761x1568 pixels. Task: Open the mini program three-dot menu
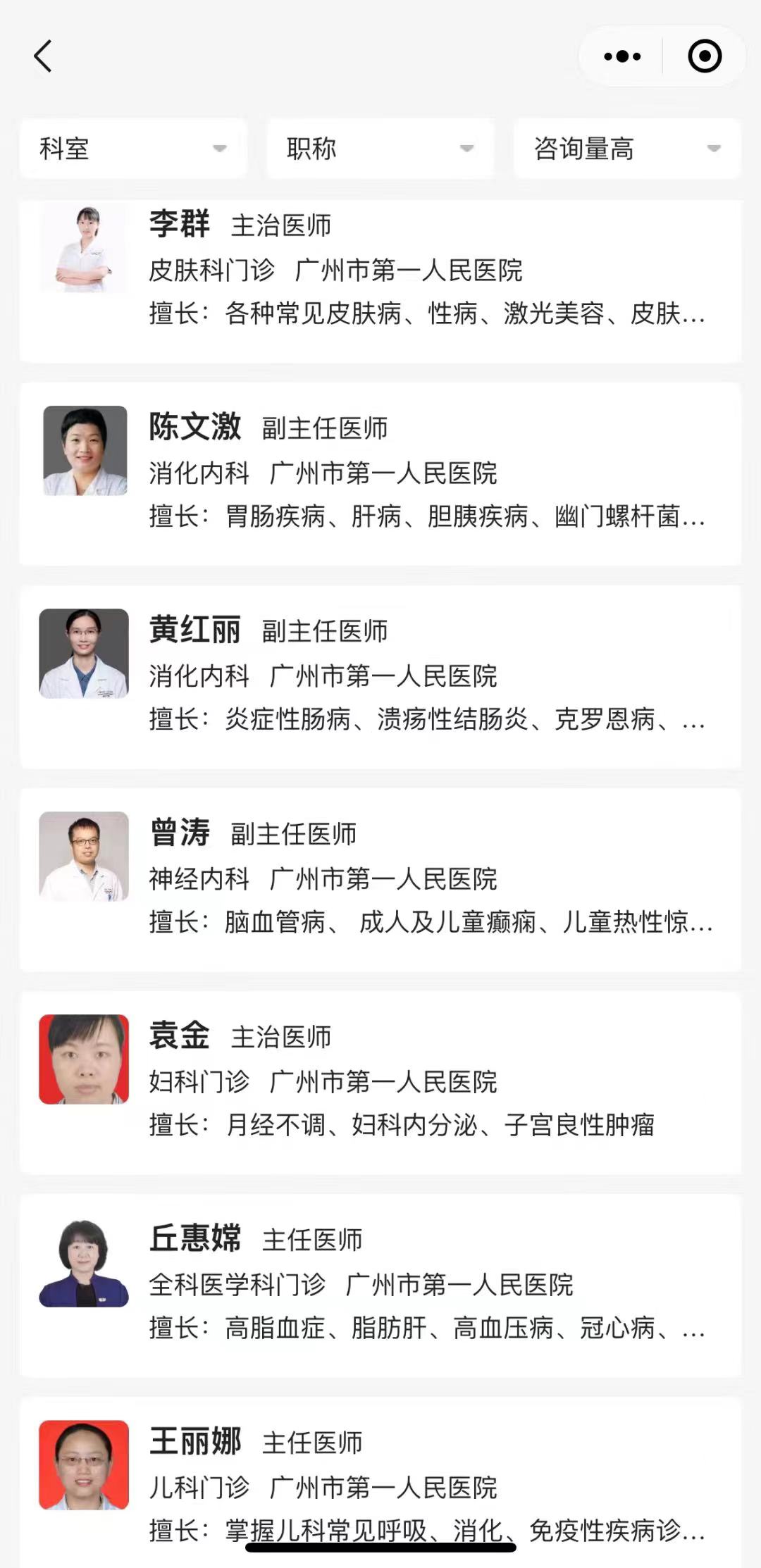click(x=621, y=56)
